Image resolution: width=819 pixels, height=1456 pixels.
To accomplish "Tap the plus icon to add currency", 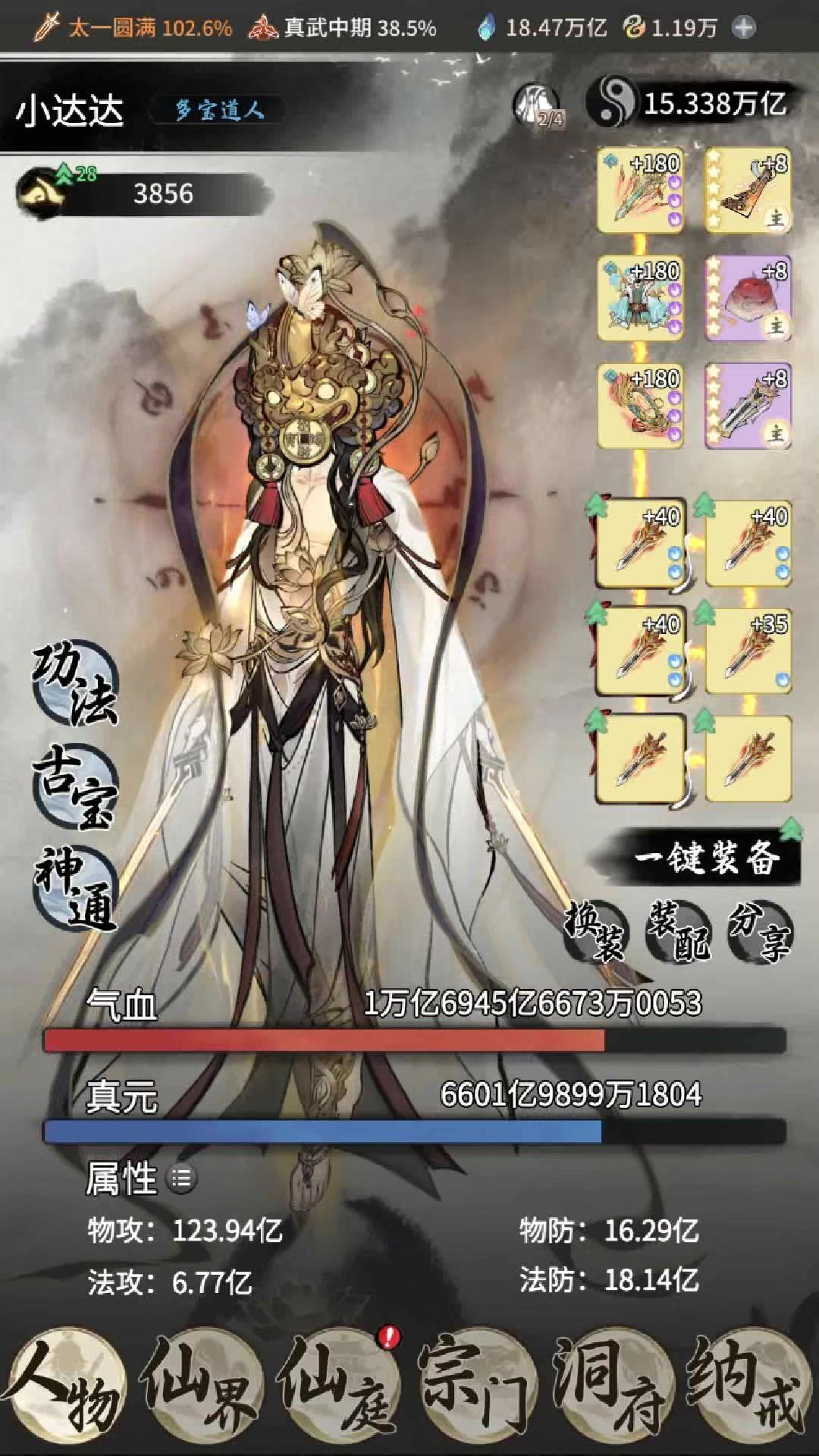I will coord(744,29).
